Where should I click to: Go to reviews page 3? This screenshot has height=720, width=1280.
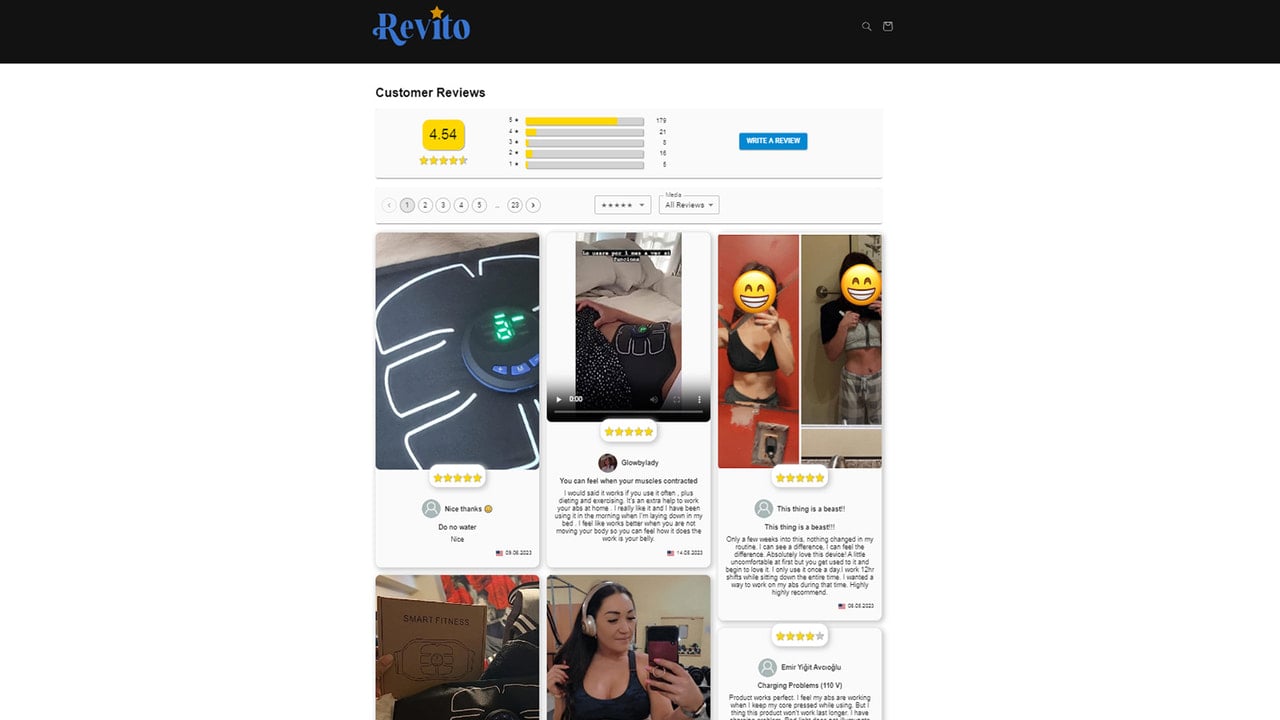pos(443,205)
